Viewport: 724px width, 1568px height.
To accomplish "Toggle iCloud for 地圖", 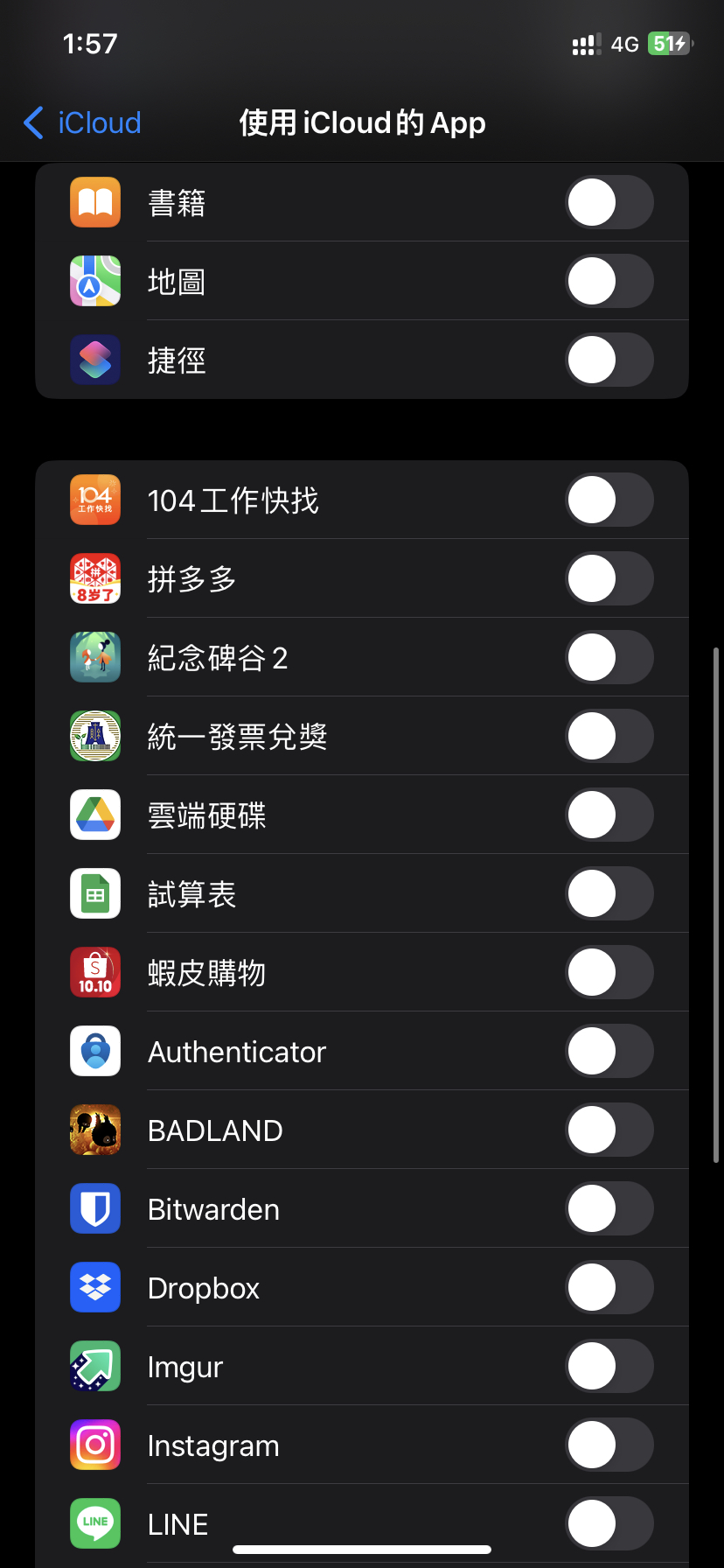I will tap(609, 282).
